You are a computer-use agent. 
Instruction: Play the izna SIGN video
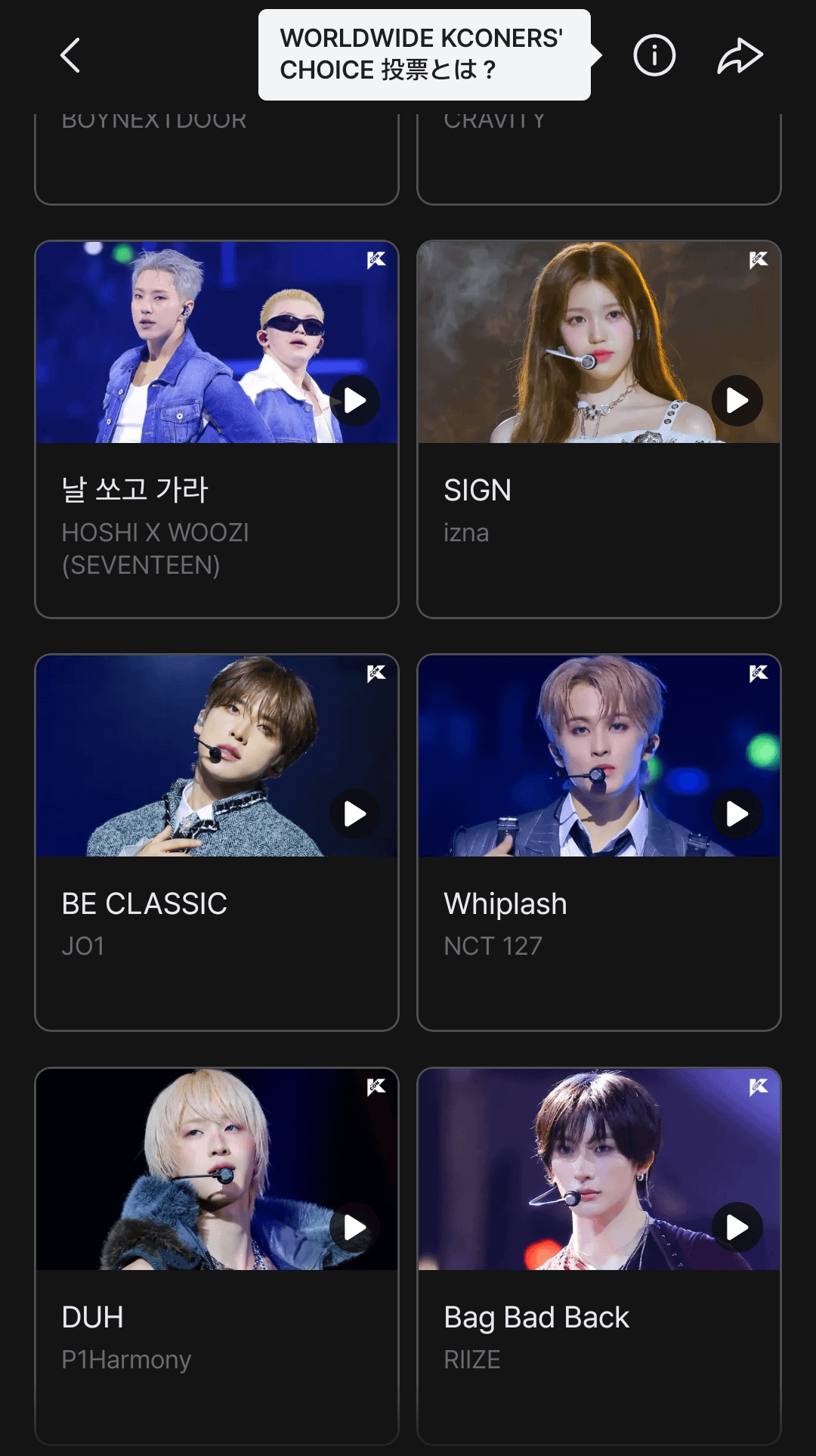pos(737,401)
